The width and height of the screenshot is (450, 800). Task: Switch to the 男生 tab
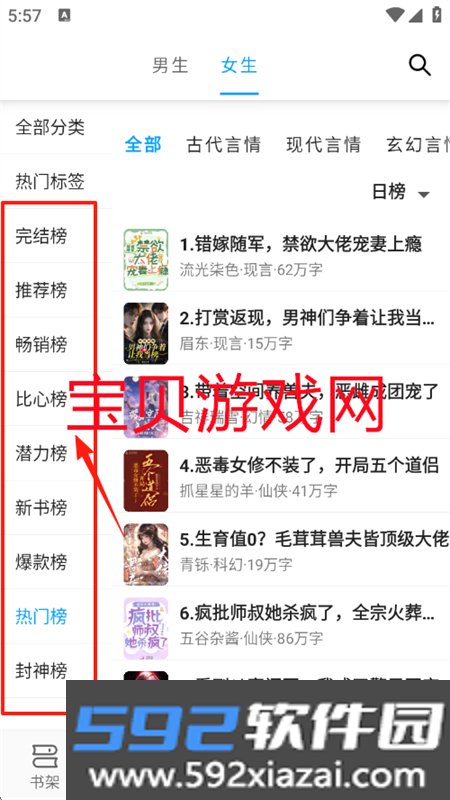point(170,65)
